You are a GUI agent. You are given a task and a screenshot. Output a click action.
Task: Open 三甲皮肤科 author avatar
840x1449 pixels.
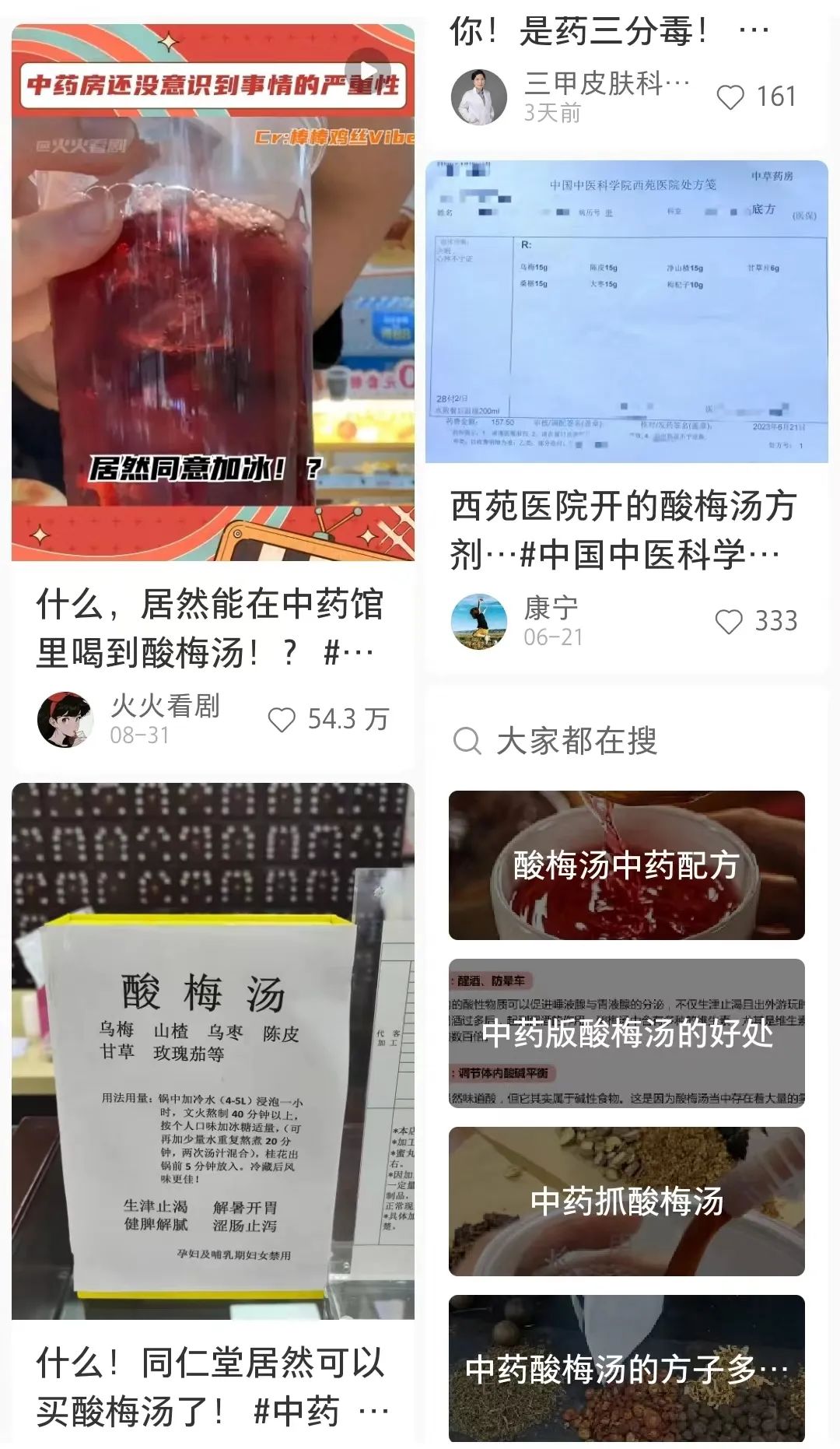point(479,97)
